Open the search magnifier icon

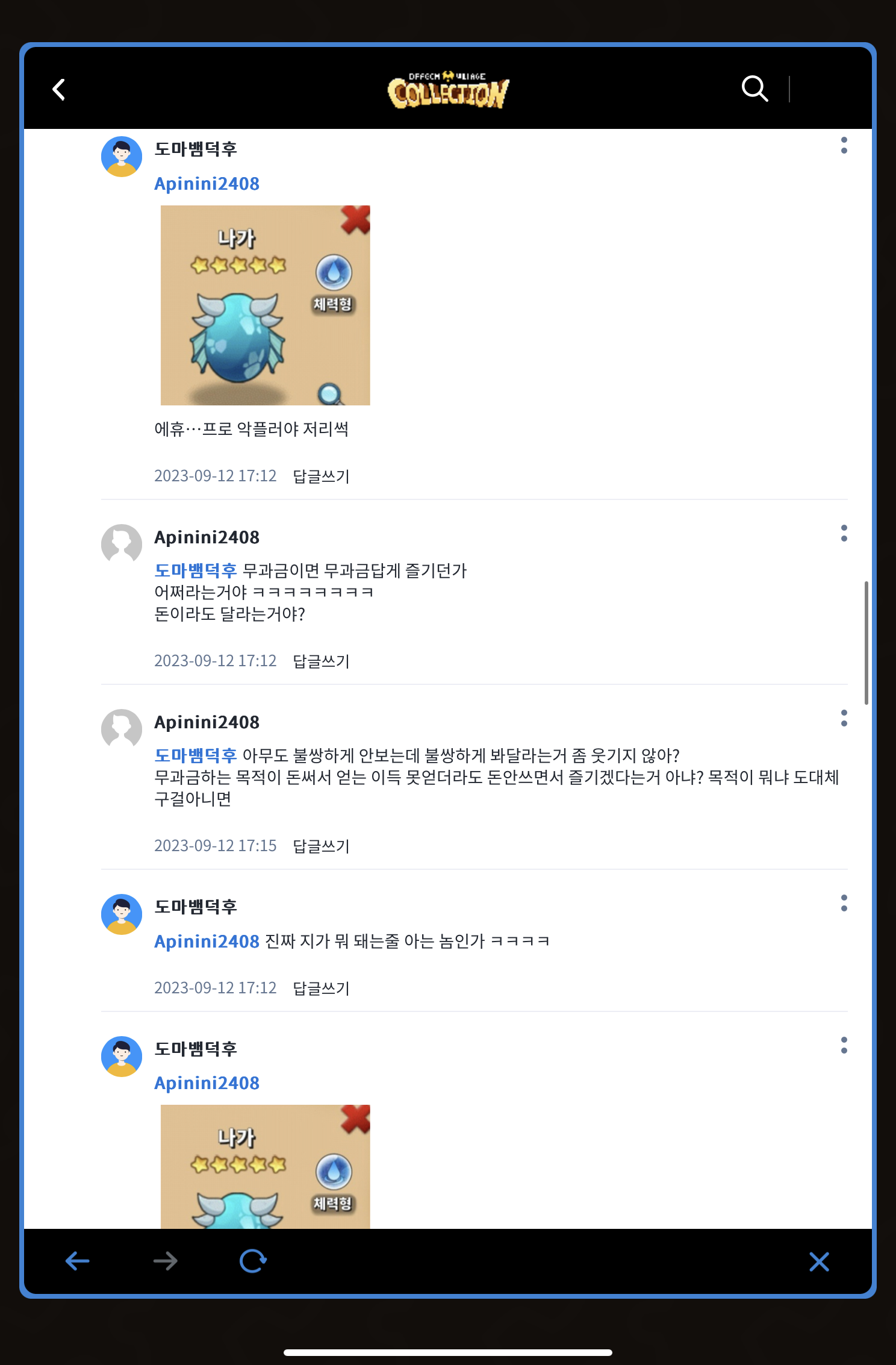coord(754,89)
